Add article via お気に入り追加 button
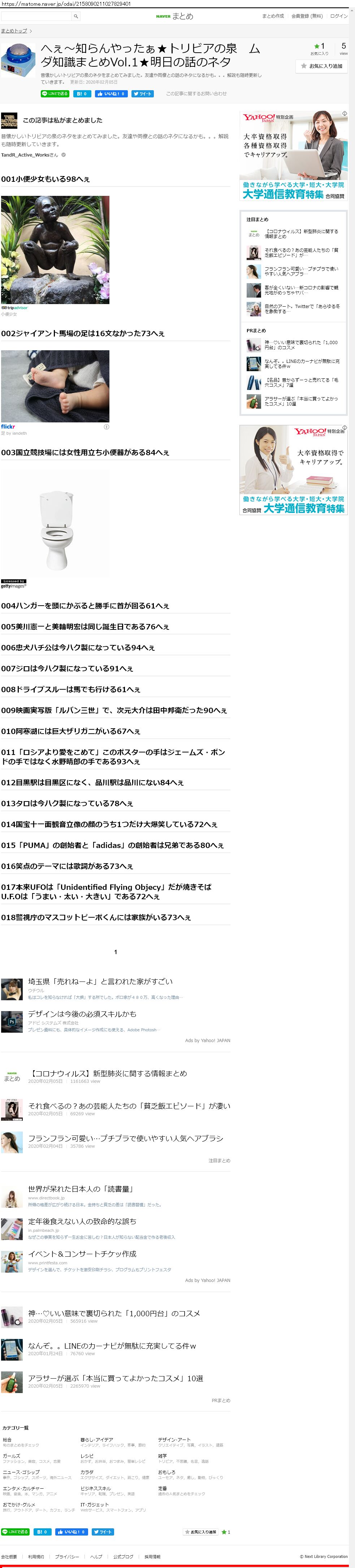355x1568 pixels. pos(321,66)
